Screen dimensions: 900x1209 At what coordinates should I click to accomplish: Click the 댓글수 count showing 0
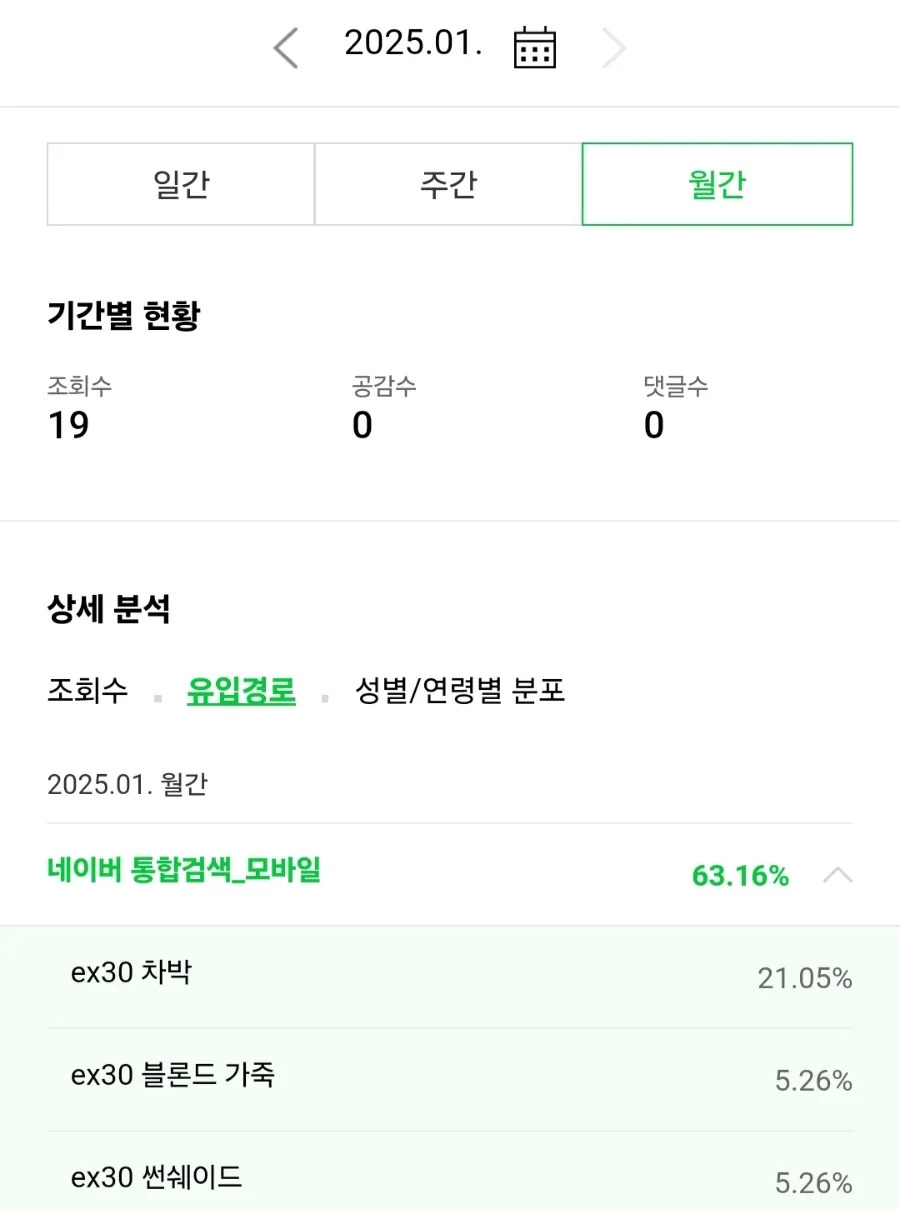click(x=654, y=426)
